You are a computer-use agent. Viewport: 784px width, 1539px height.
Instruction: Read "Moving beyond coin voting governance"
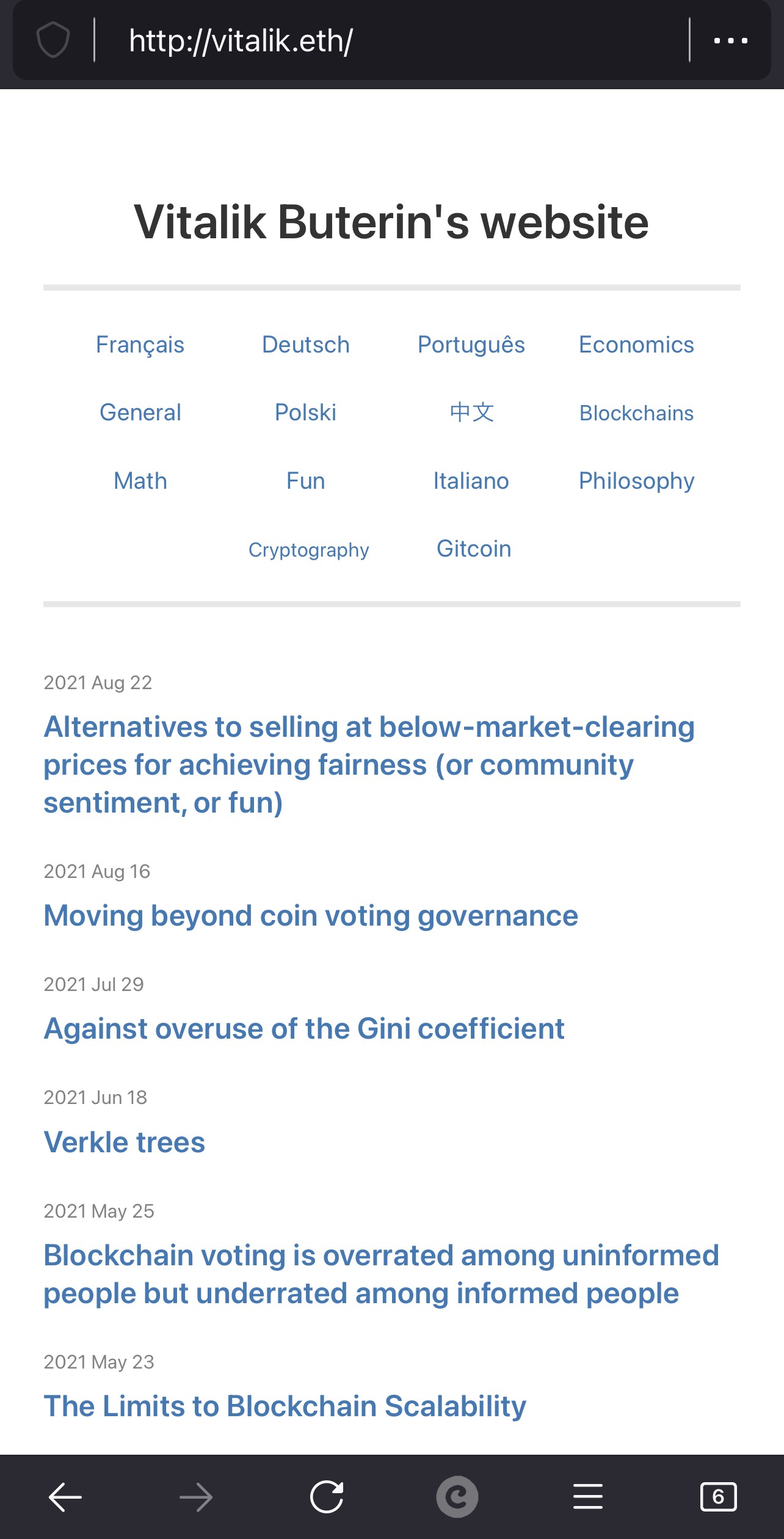(311, 916)
